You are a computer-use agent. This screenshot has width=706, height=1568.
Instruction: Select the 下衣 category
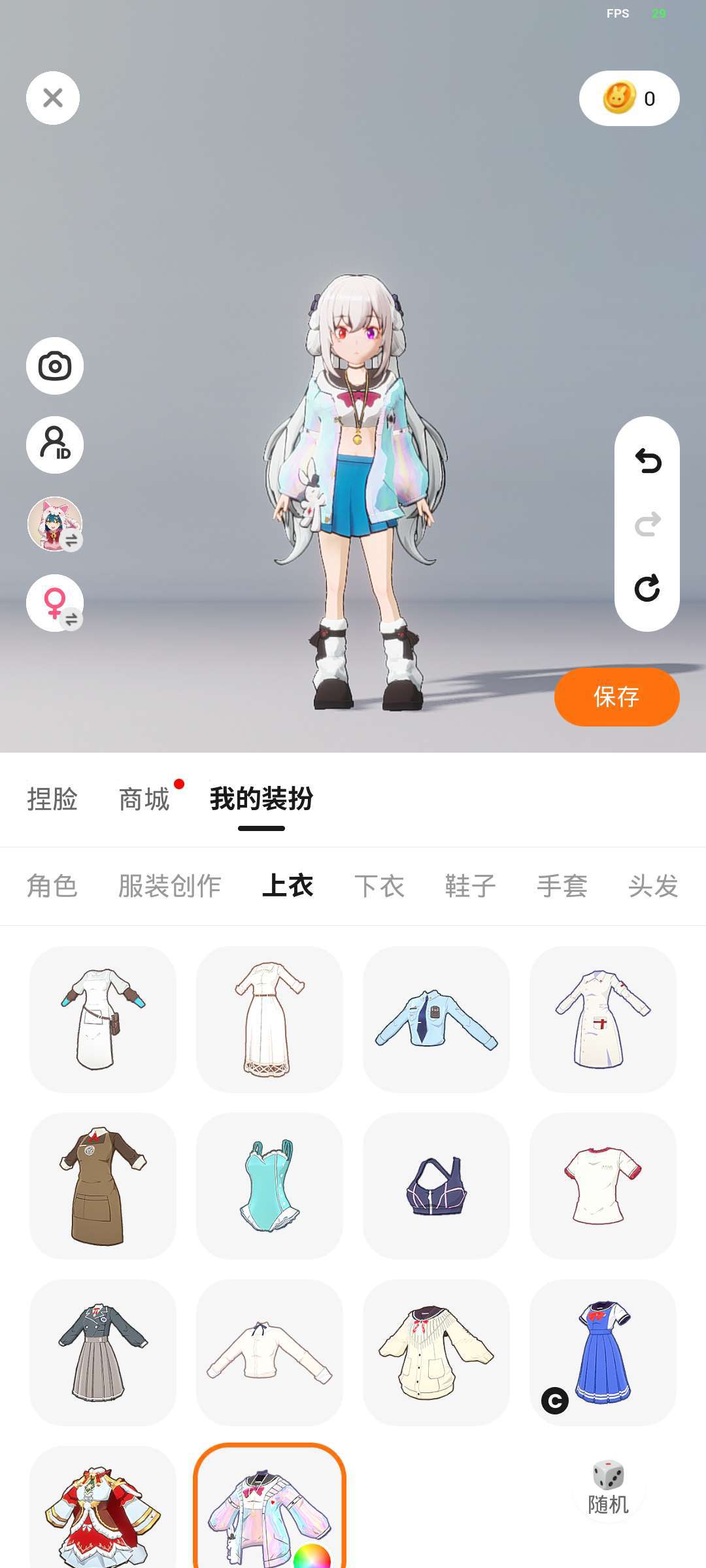coord(379,887)
